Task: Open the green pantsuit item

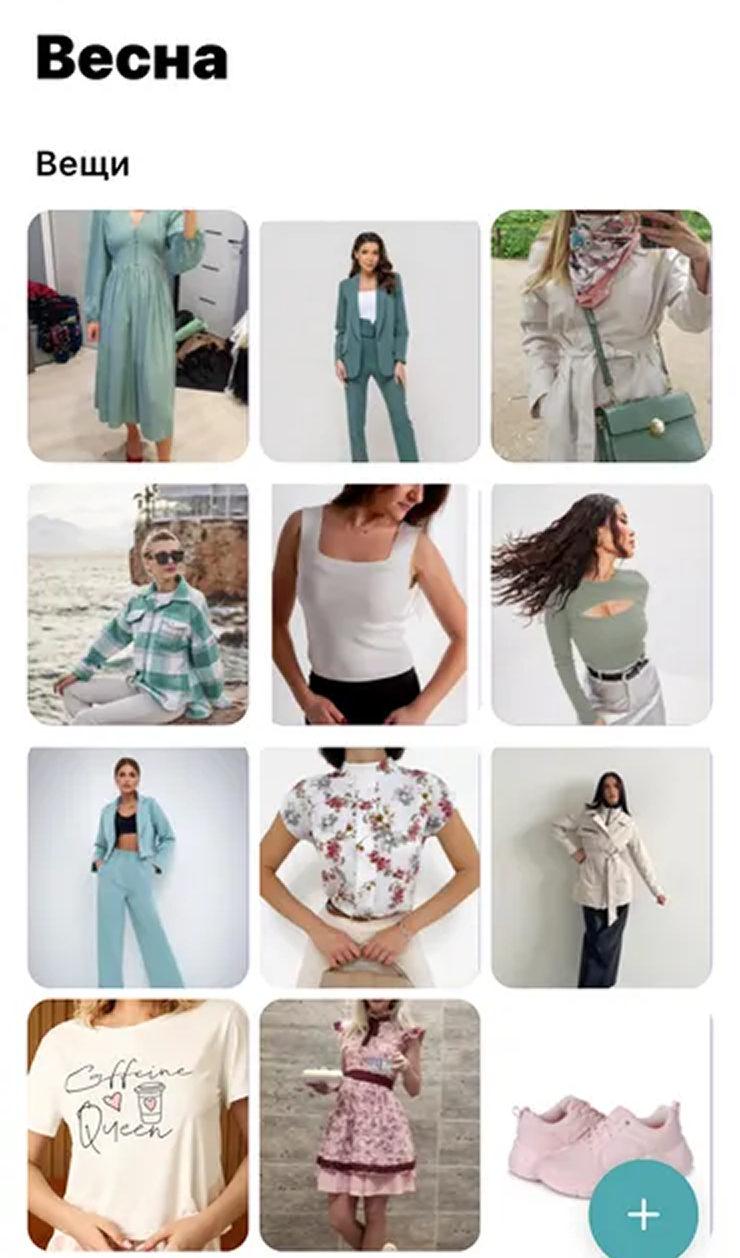Action: pos(370,341)
